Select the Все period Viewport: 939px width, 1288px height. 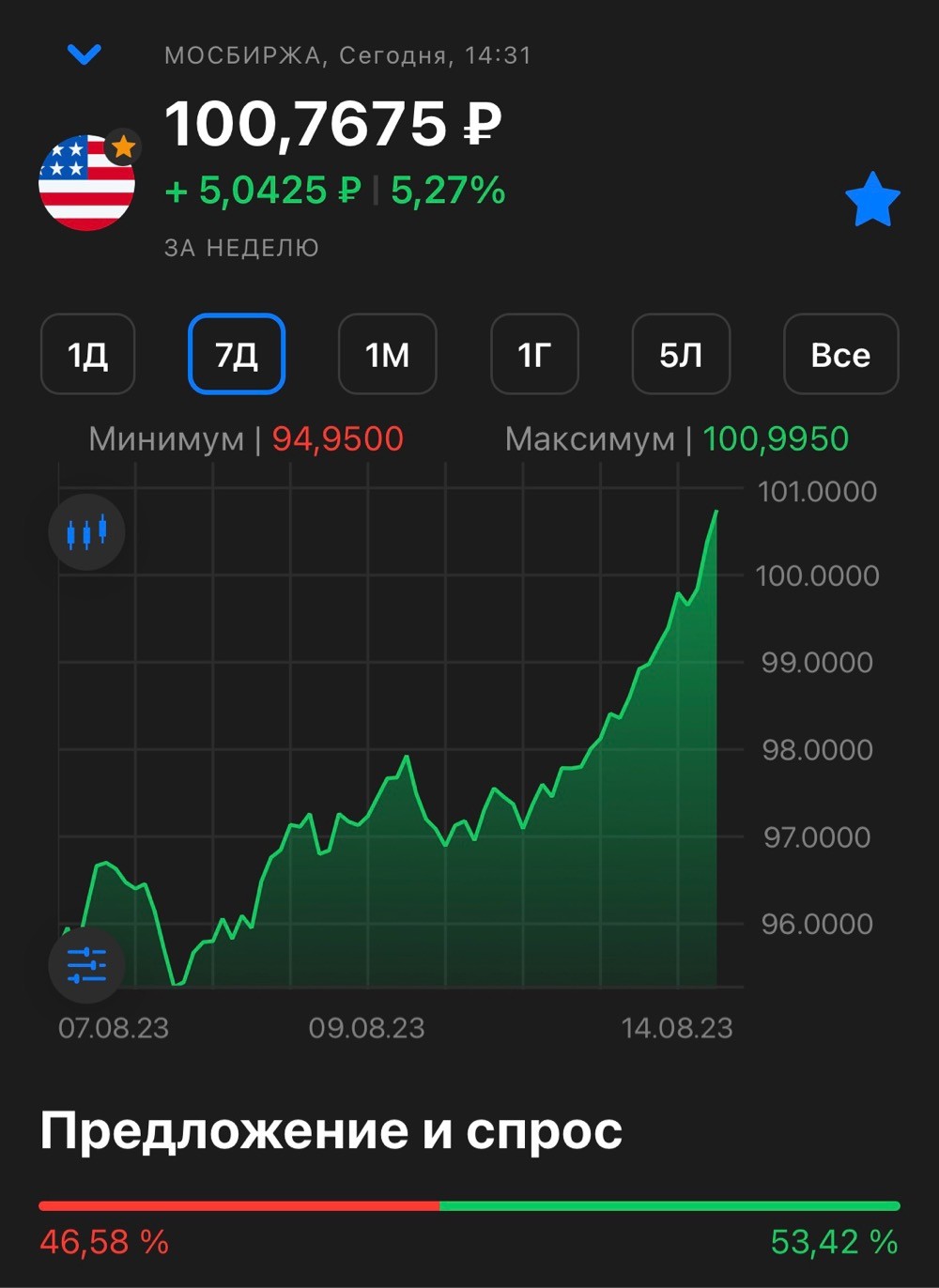(x=841, y=354)
